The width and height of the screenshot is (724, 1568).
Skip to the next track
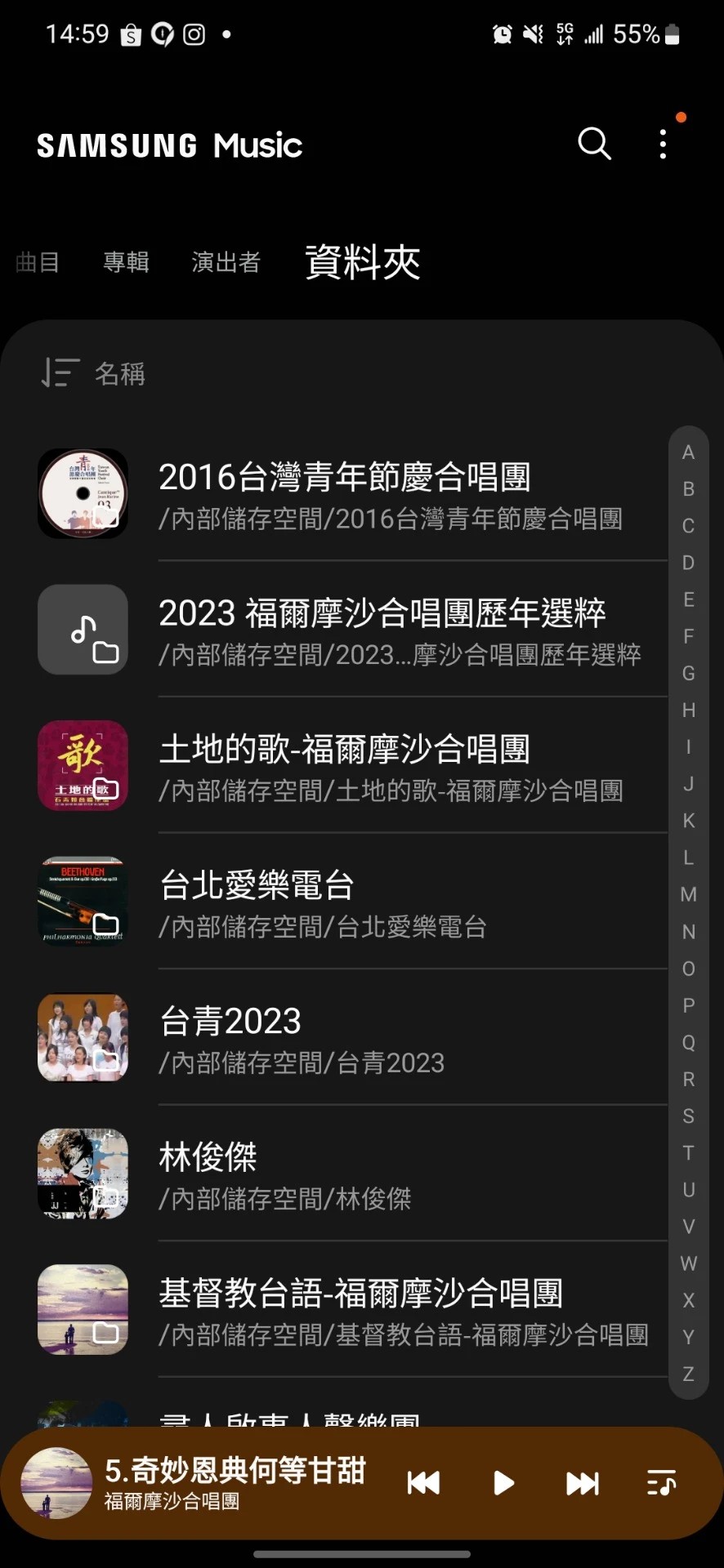[x=583, y=1483]
